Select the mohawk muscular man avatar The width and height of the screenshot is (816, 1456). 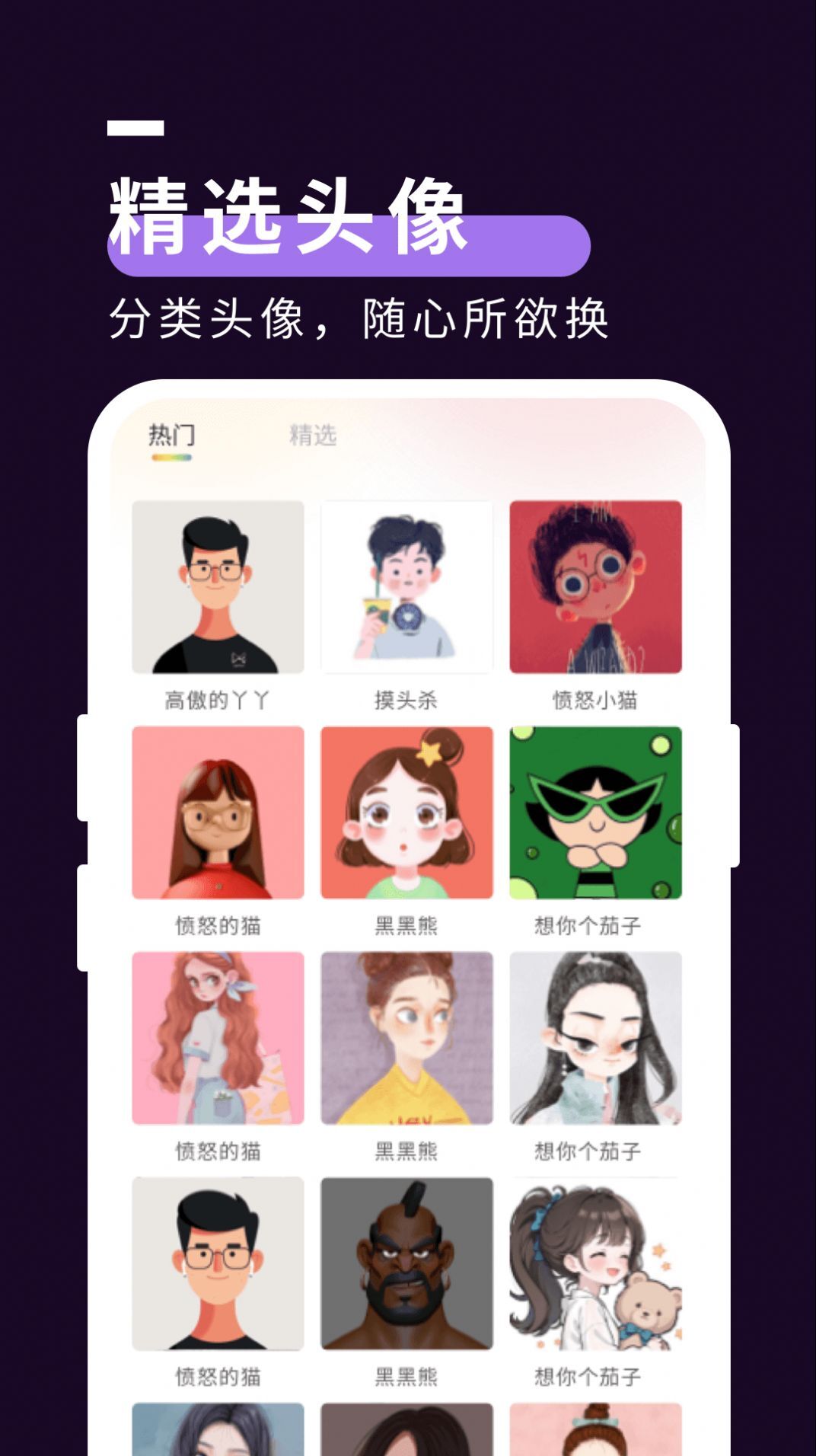coord(406,1264)
